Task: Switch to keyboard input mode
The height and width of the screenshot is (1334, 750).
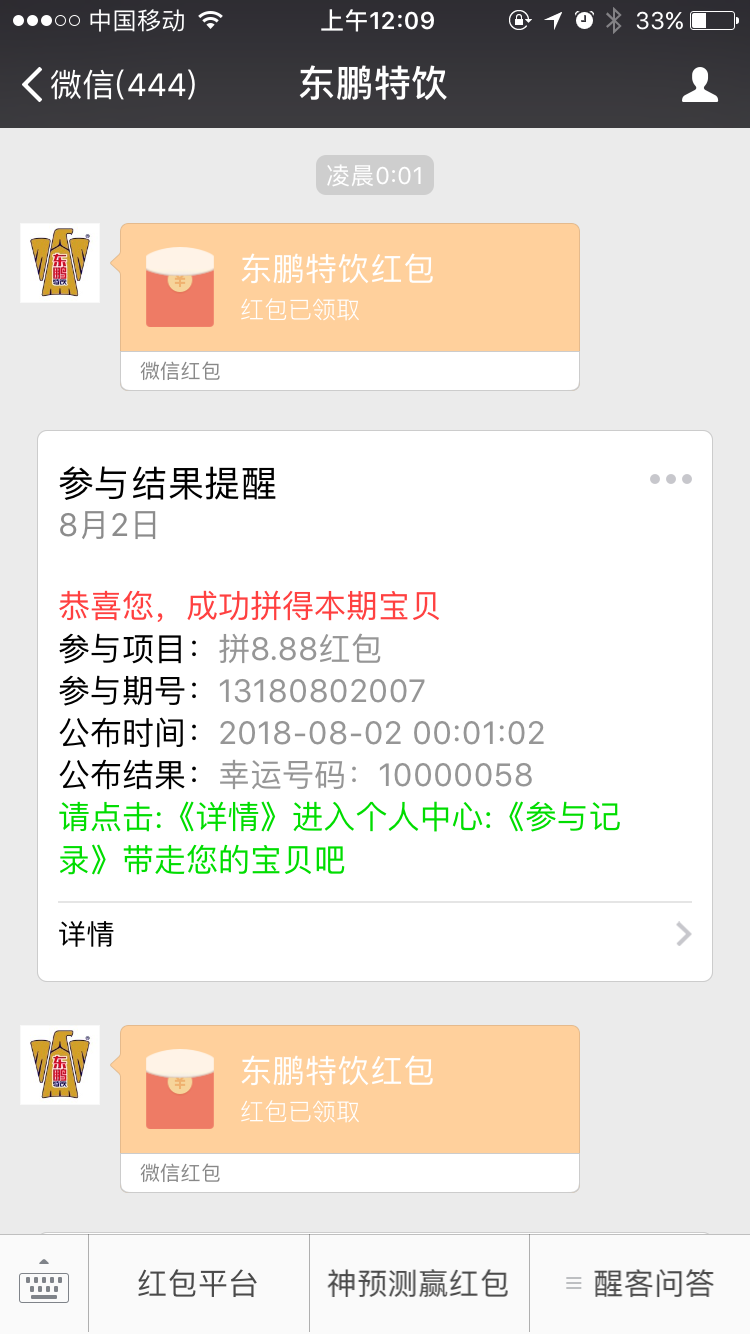Action: [44, 1285]
